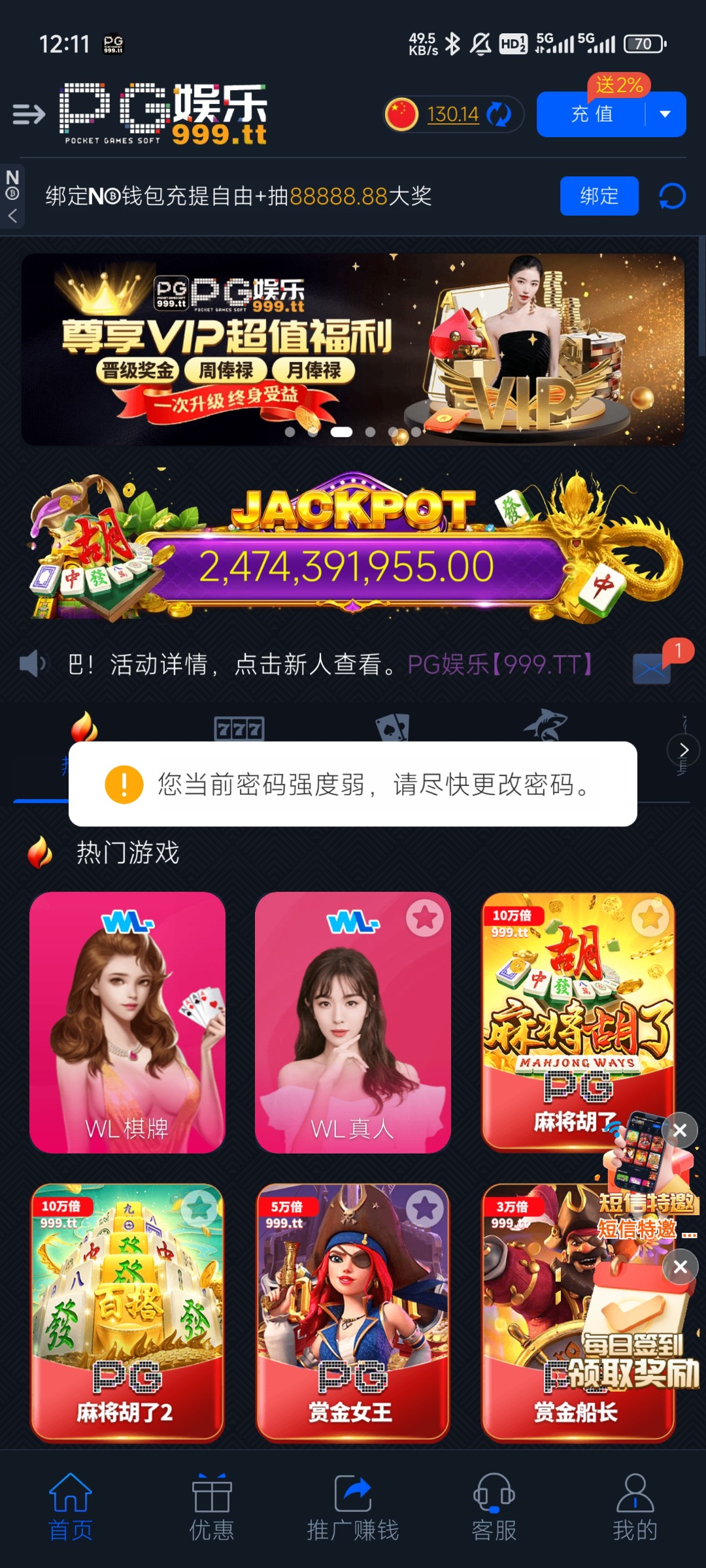
Task: Open the side drawer menu
Action: [29, 114]
